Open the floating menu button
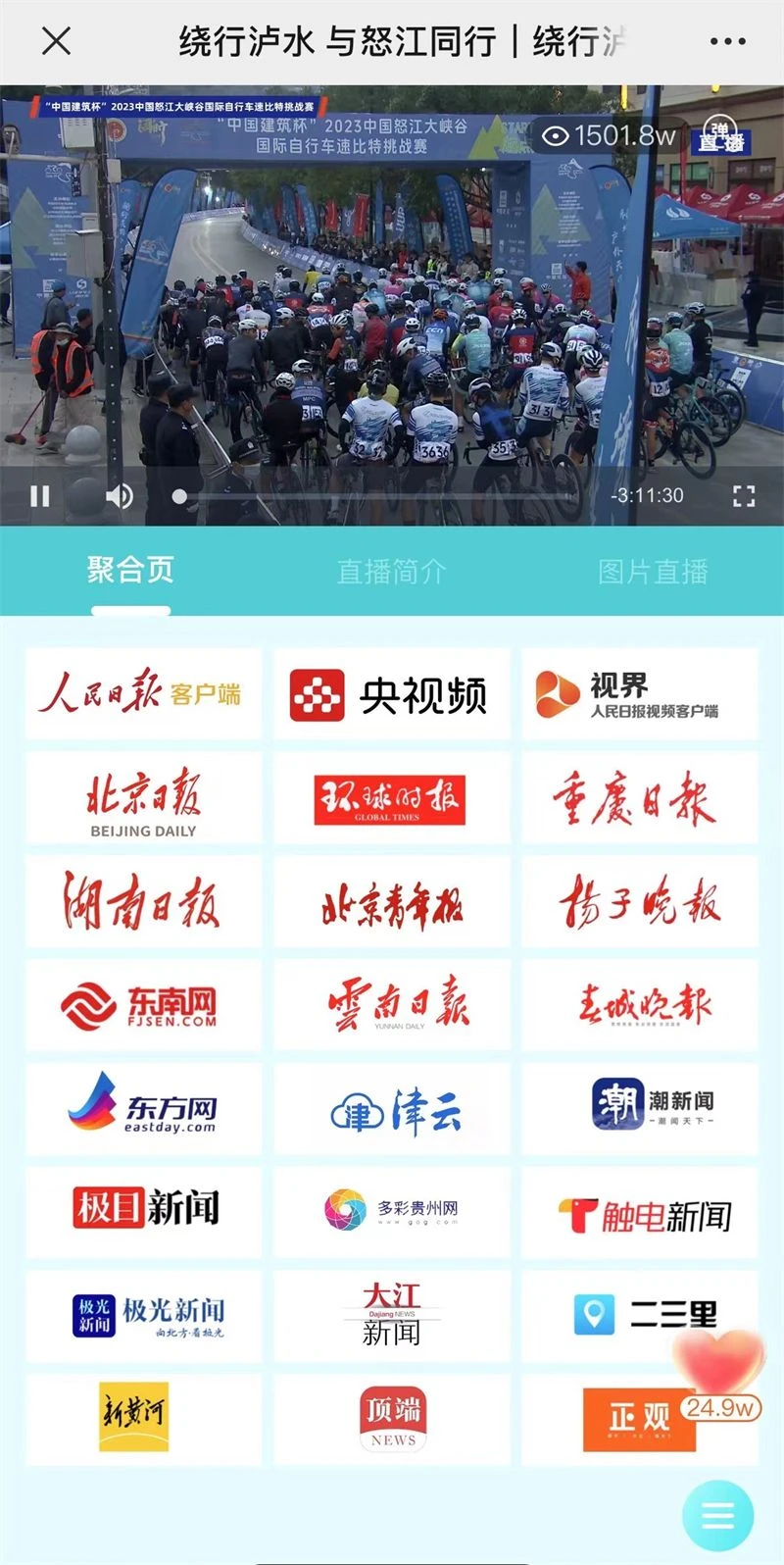 (717, 1516)
